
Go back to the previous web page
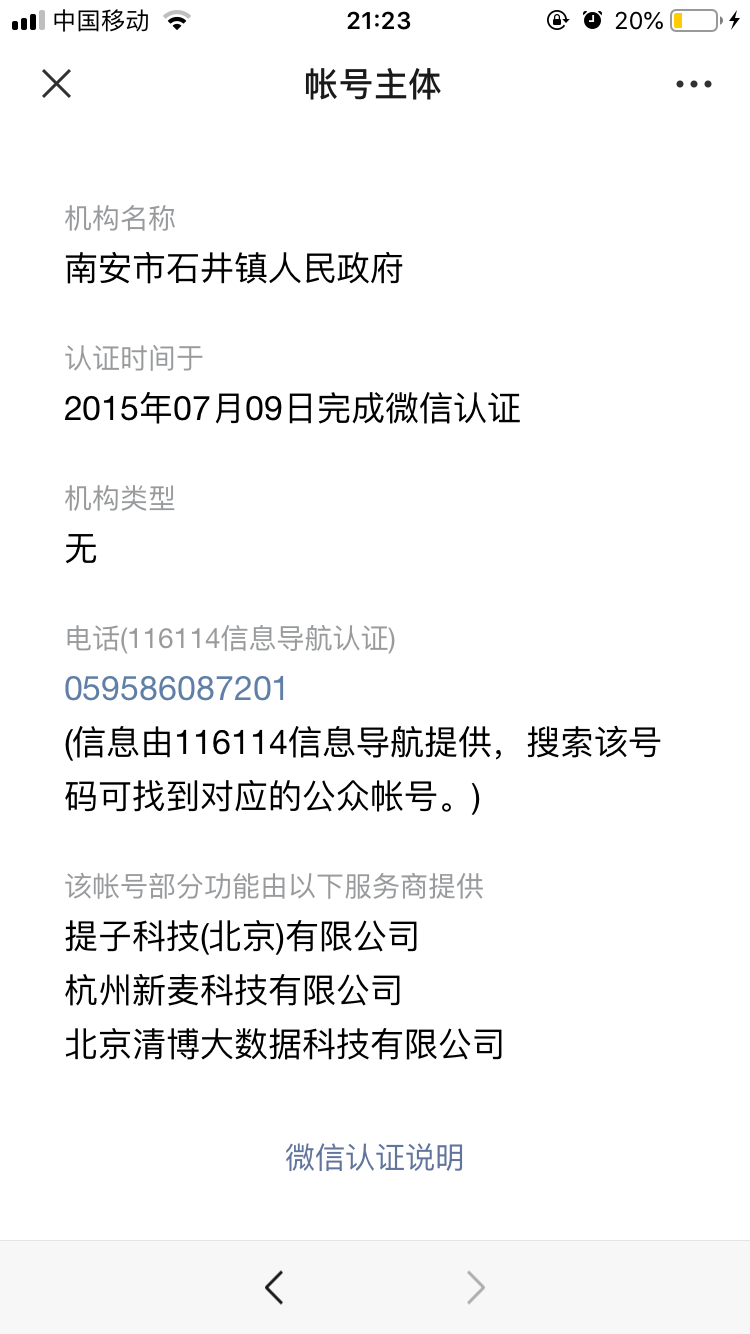[274, 1288]
